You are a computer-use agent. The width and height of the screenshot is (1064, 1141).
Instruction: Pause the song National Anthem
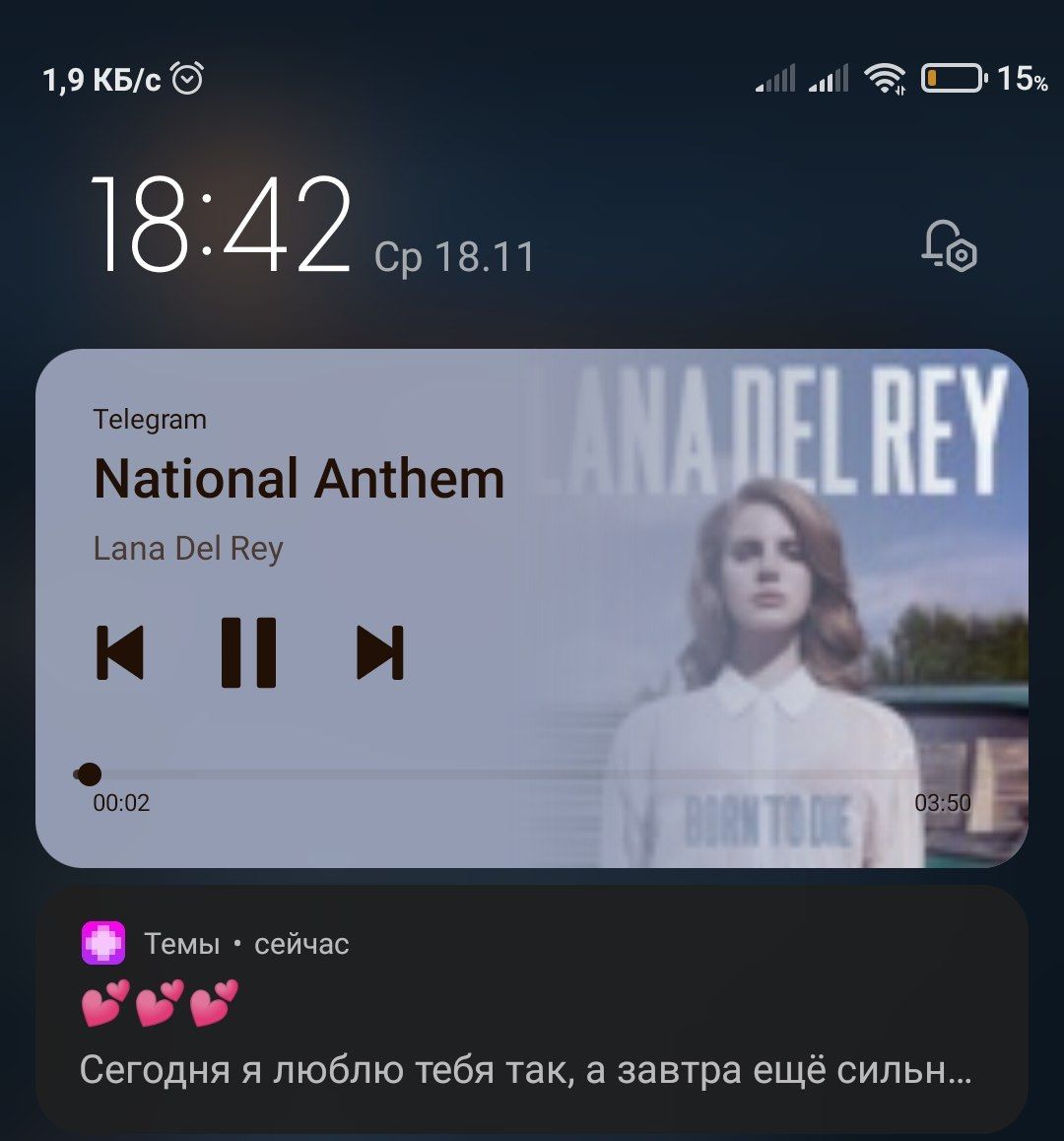coord(248,652)
